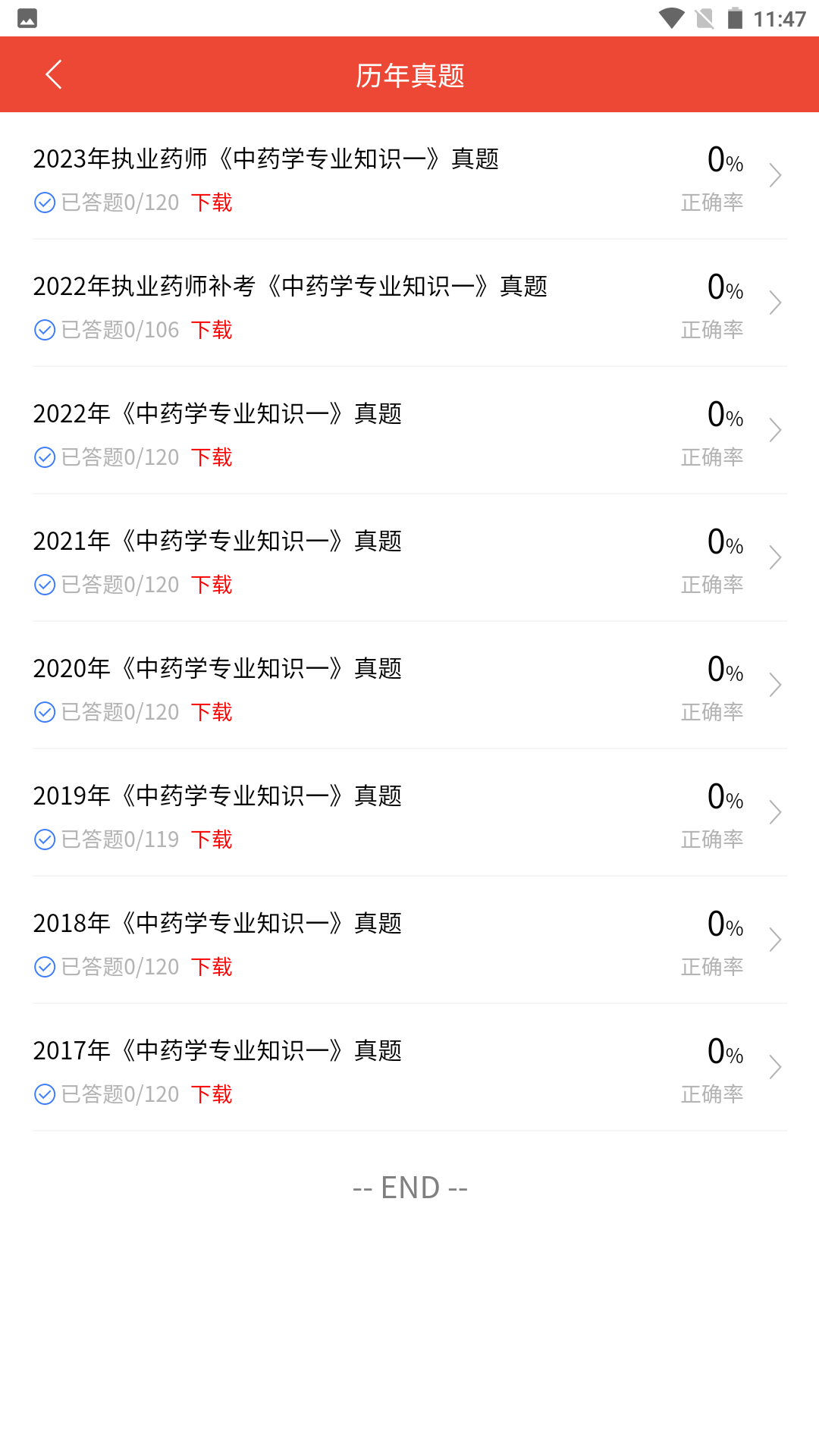Open the 2022年执业药师补考 exam paper
This screenshot has height=1456, width=819.
click(x=409, y=303)
